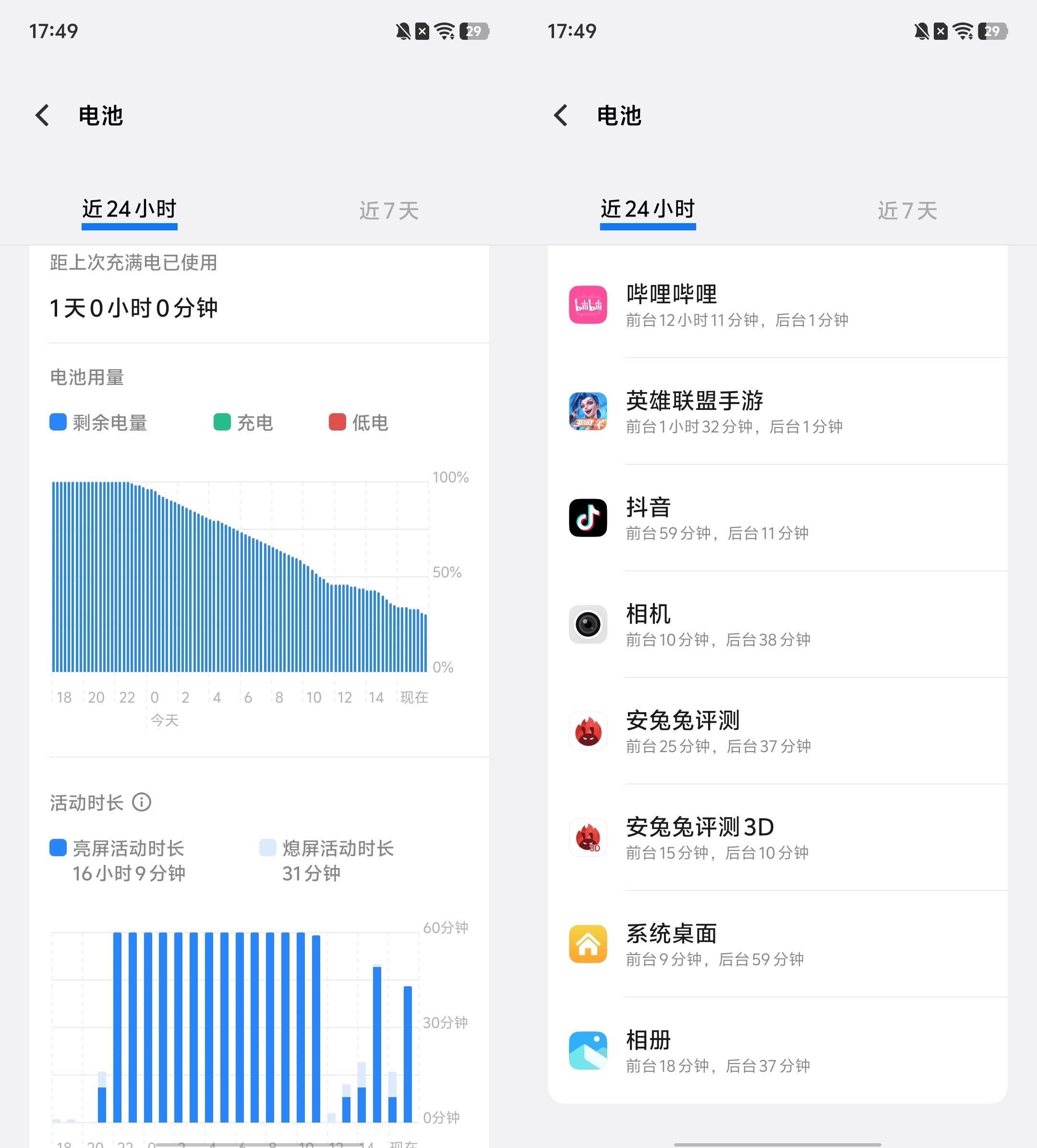The image size is (1037, 1148).
Task: View 抖音 power consumption details
Action: click(777, 518)
